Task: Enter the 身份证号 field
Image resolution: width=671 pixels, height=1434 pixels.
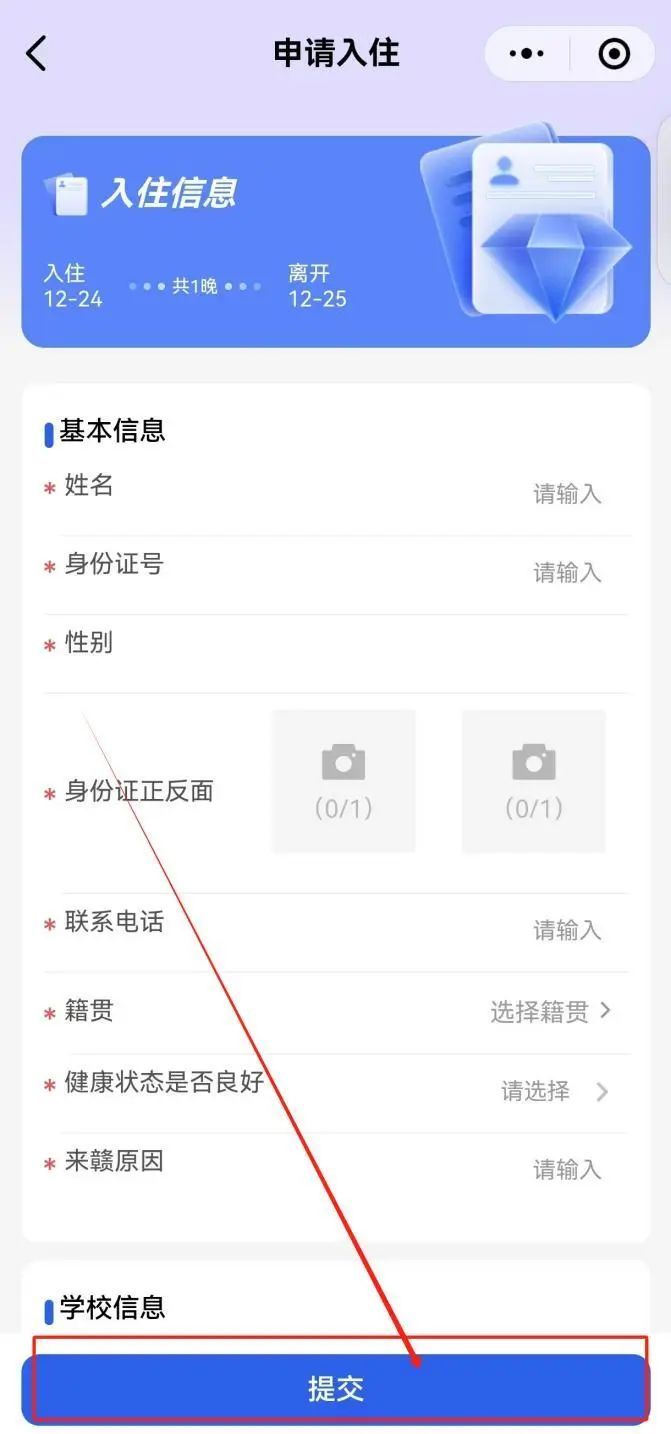Action: [x=566, y=573]
